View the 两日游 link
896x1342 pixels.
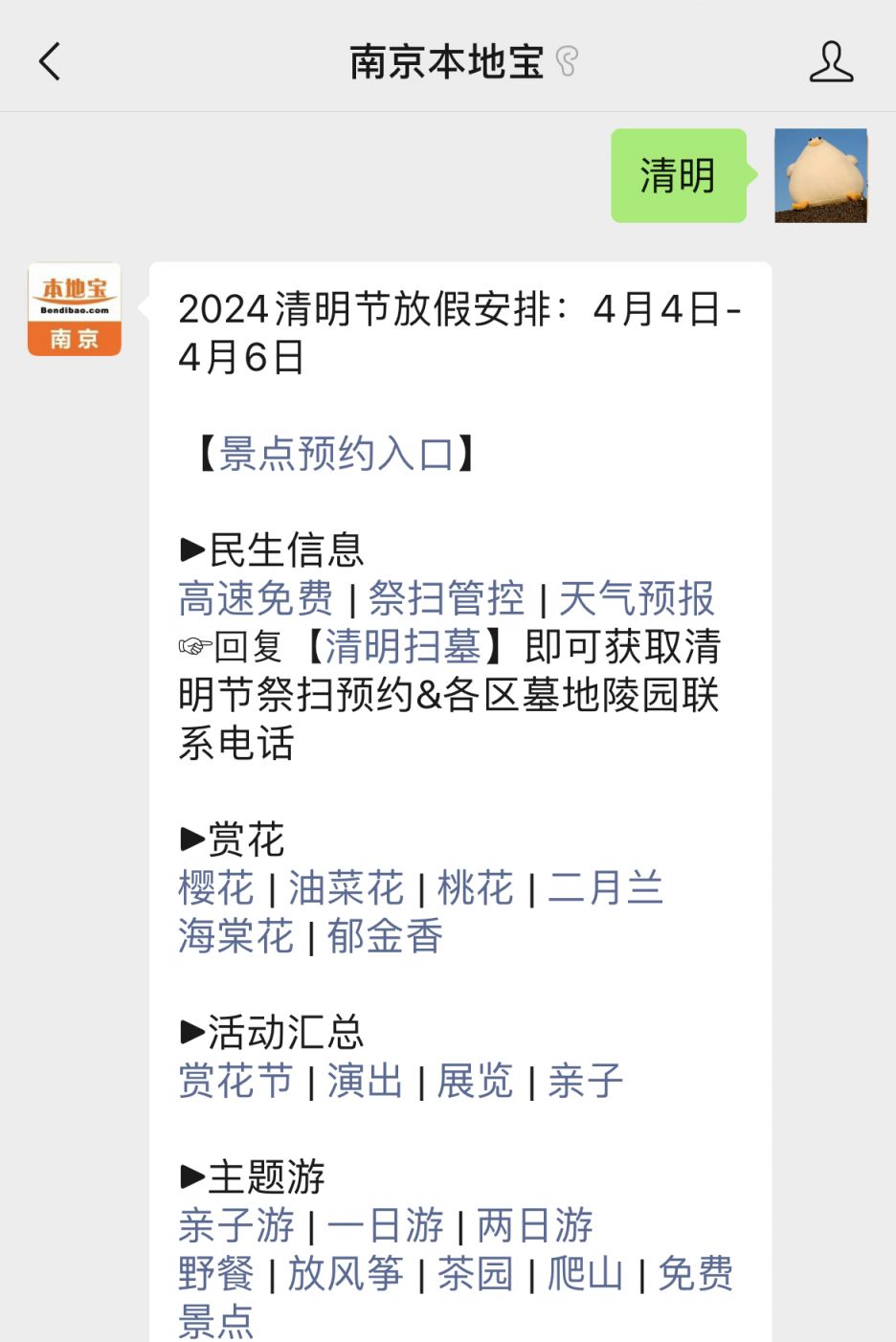(535, 1225)
